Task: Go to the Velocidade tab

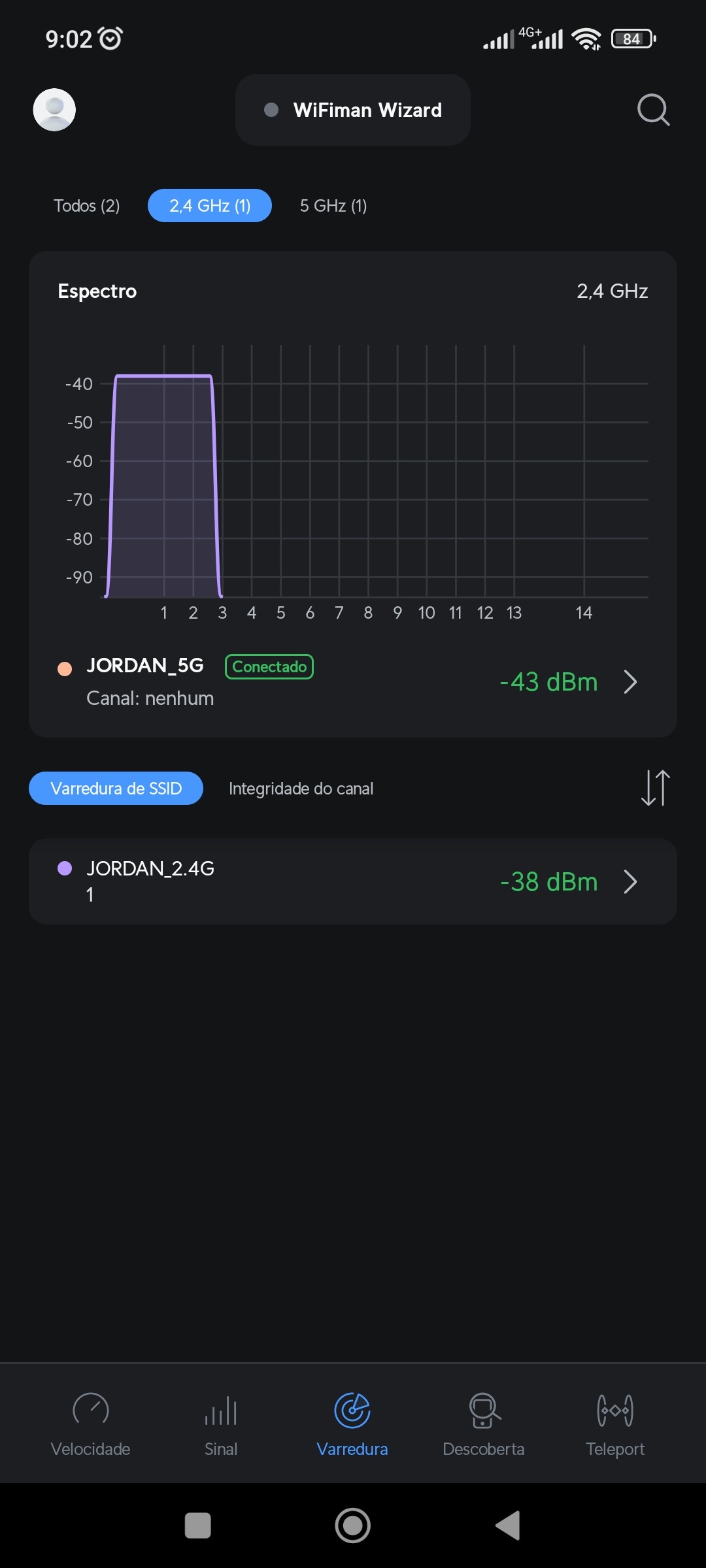Action: click(91, 1424)
